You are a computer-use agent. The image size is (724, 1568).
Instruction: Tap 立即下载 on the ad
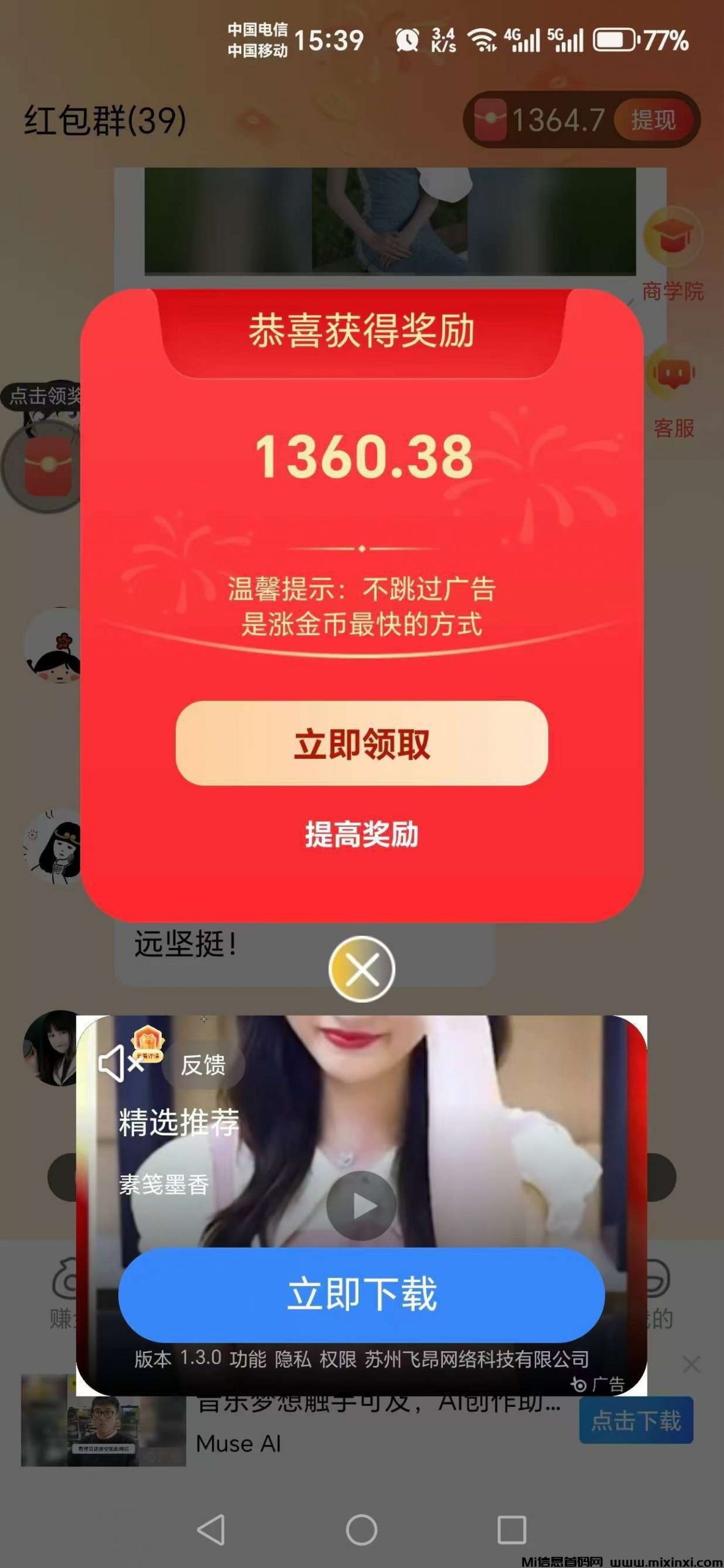point(362,1294)
